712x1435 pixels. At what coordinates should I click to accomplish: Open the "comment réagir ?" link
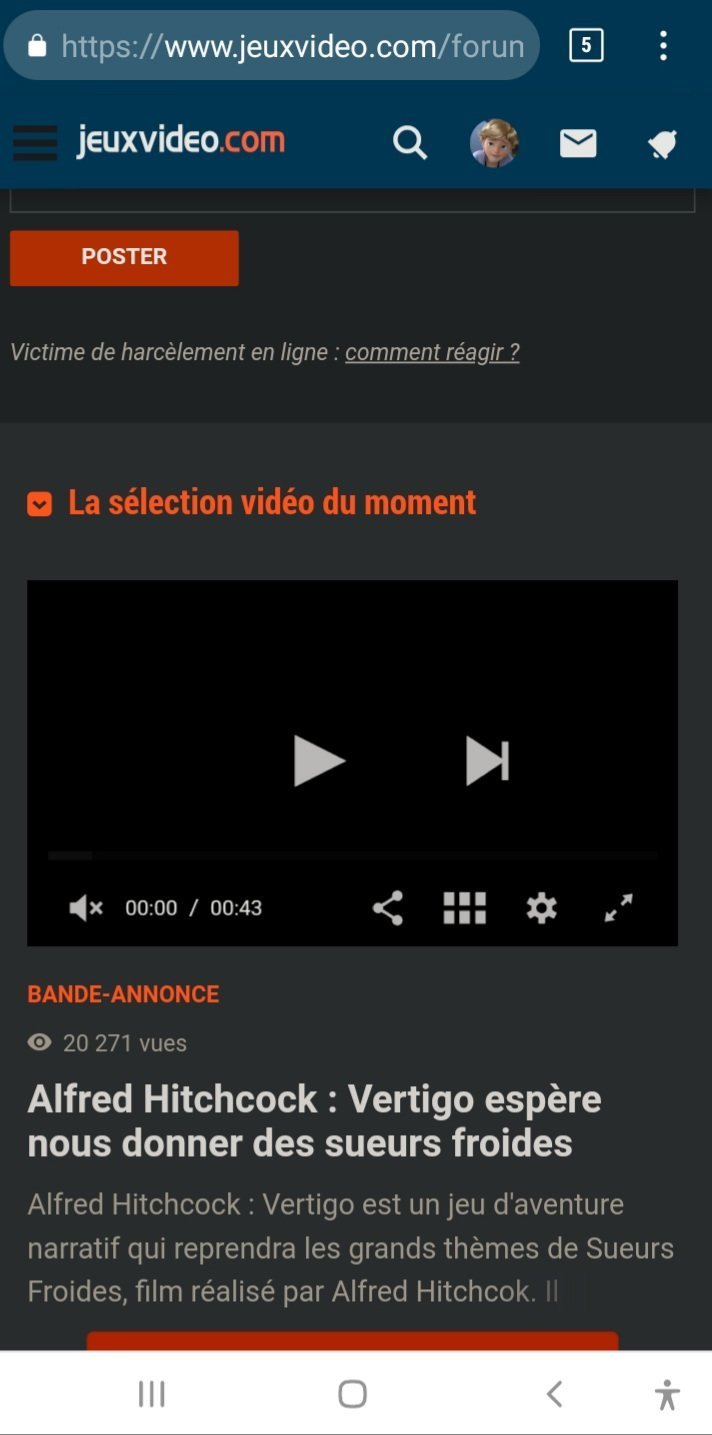click(x=432, y=352)
